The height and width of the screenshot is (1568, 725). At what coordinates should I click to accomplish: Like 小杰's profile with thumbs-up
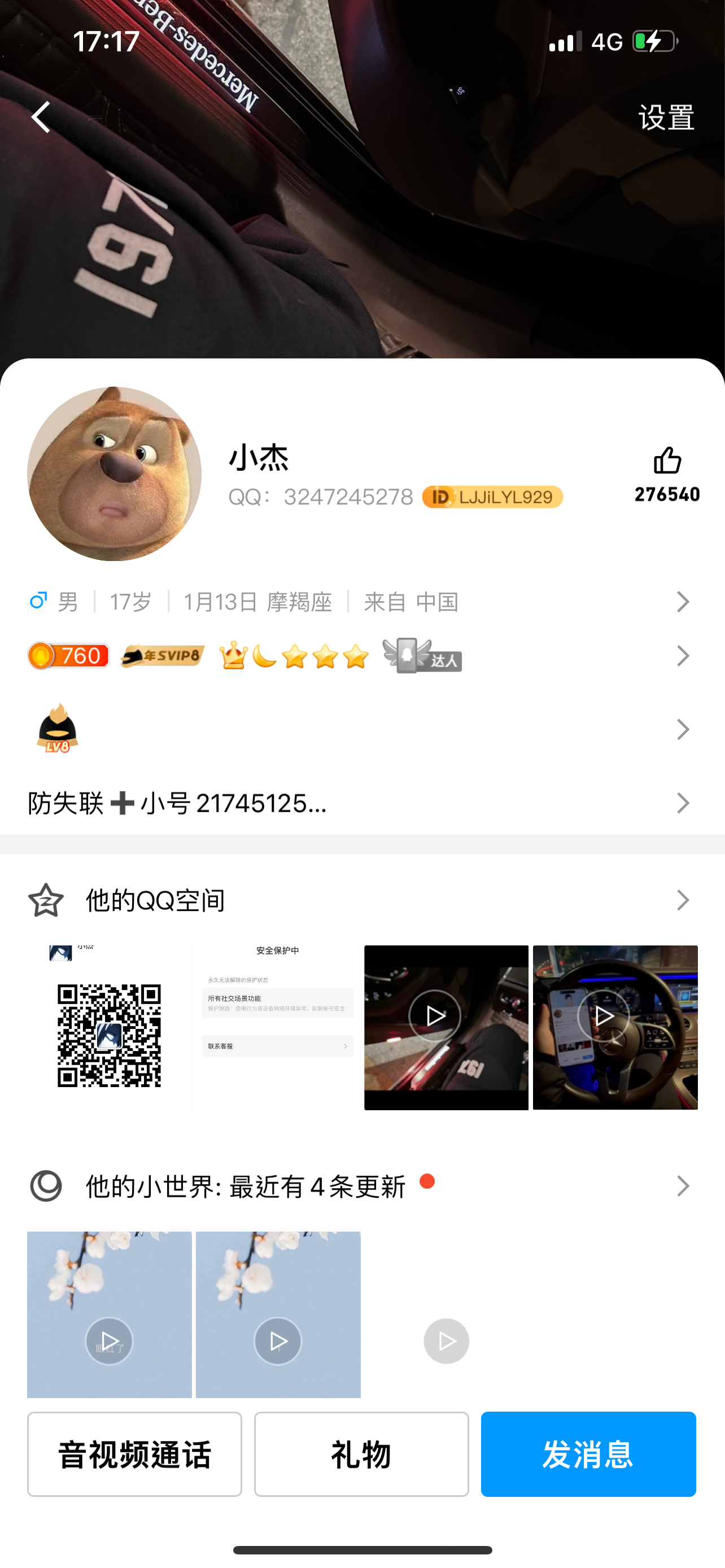point(667,461)
